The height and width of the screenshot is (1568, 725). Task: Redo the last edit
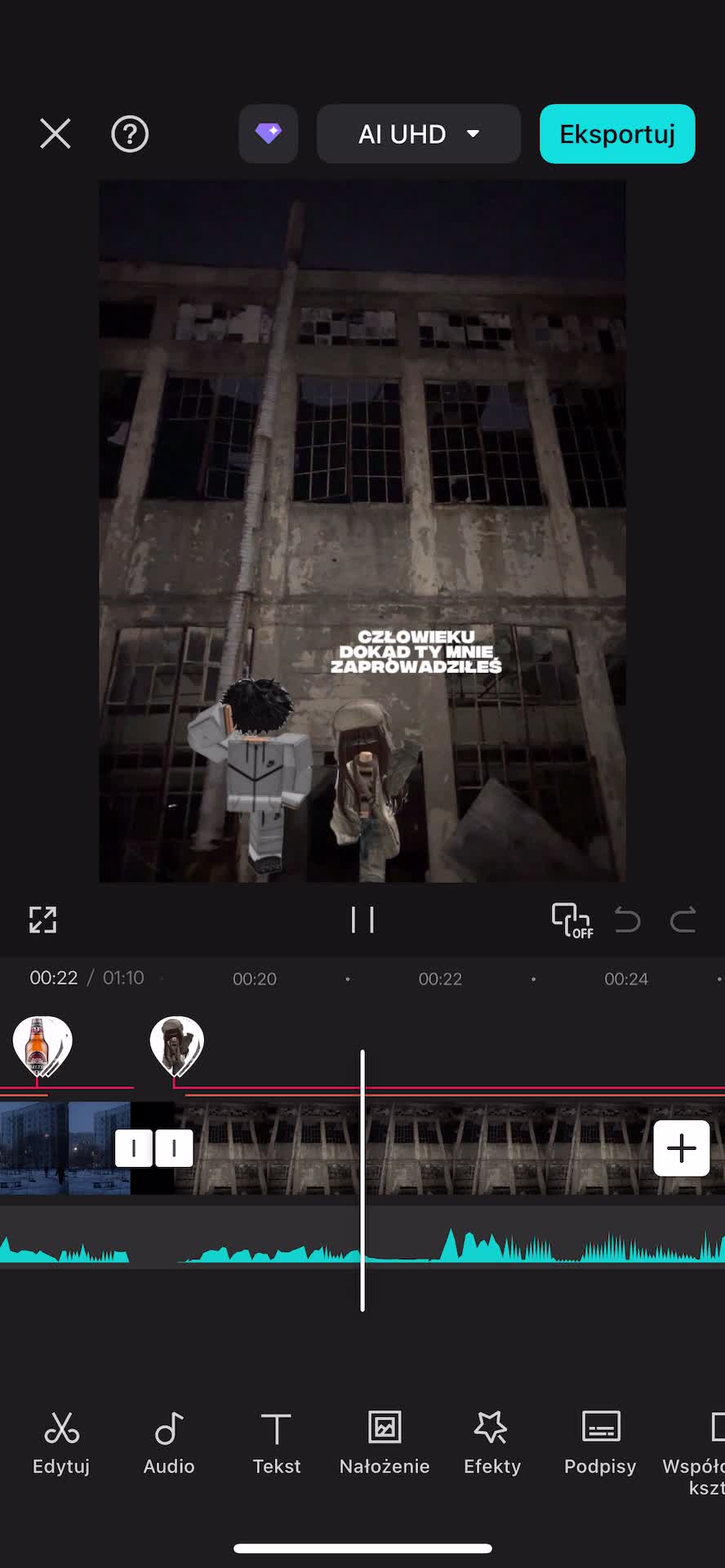coord(683,920)
